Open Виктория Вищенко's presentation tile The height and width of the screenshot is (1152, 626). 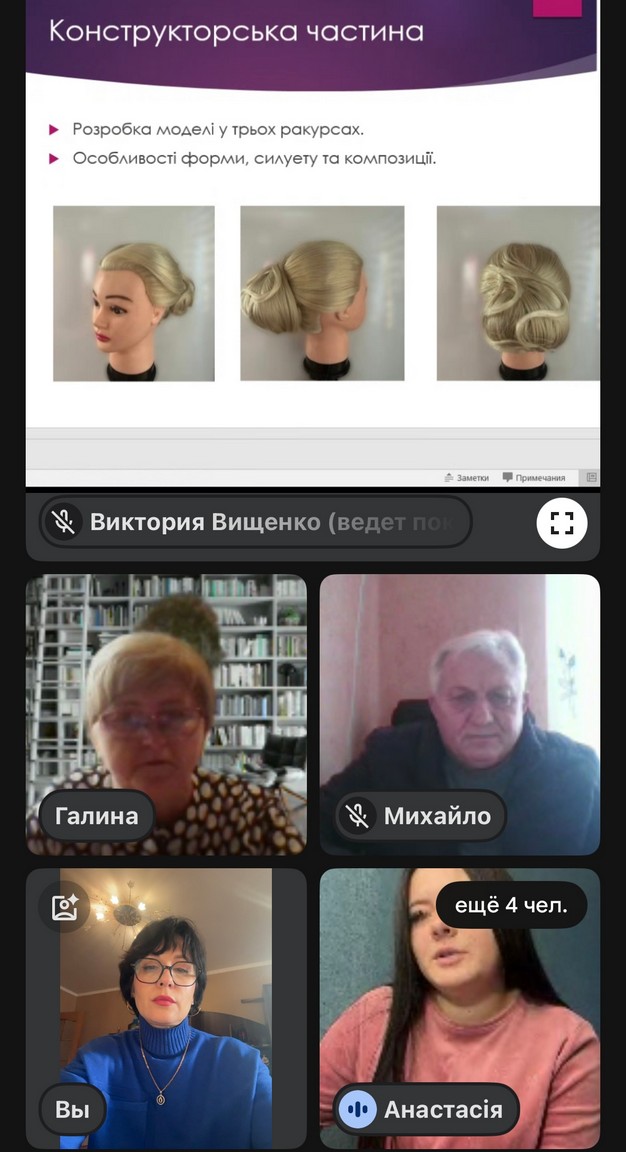(312, 250)
